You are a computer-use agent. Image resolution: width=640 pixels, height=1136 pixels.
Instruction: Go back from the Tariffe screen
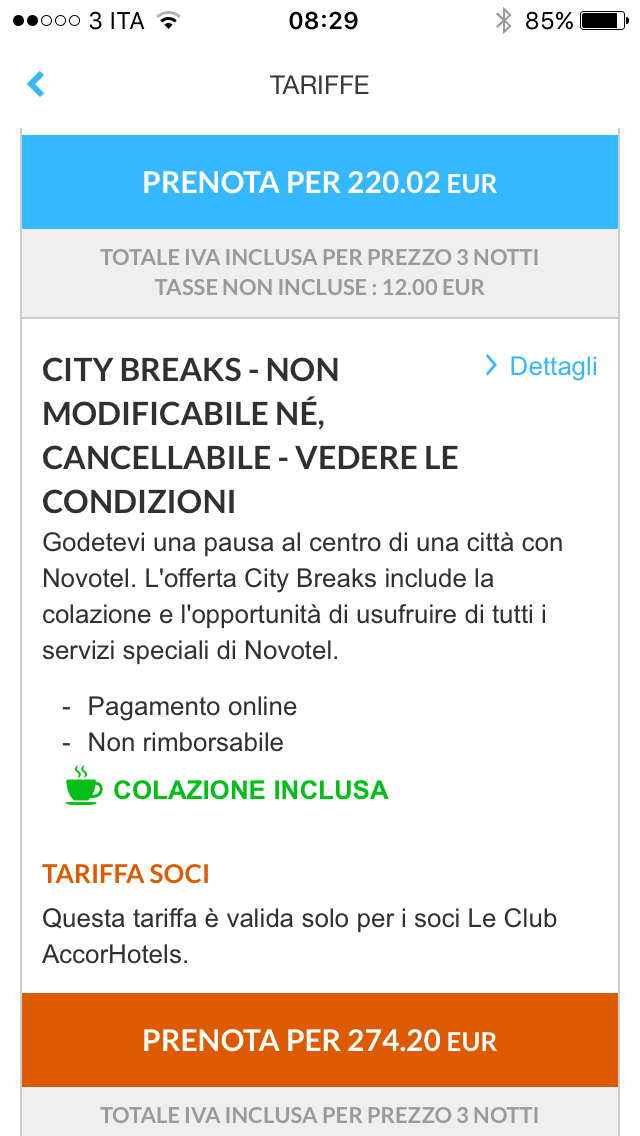[36, 84]
